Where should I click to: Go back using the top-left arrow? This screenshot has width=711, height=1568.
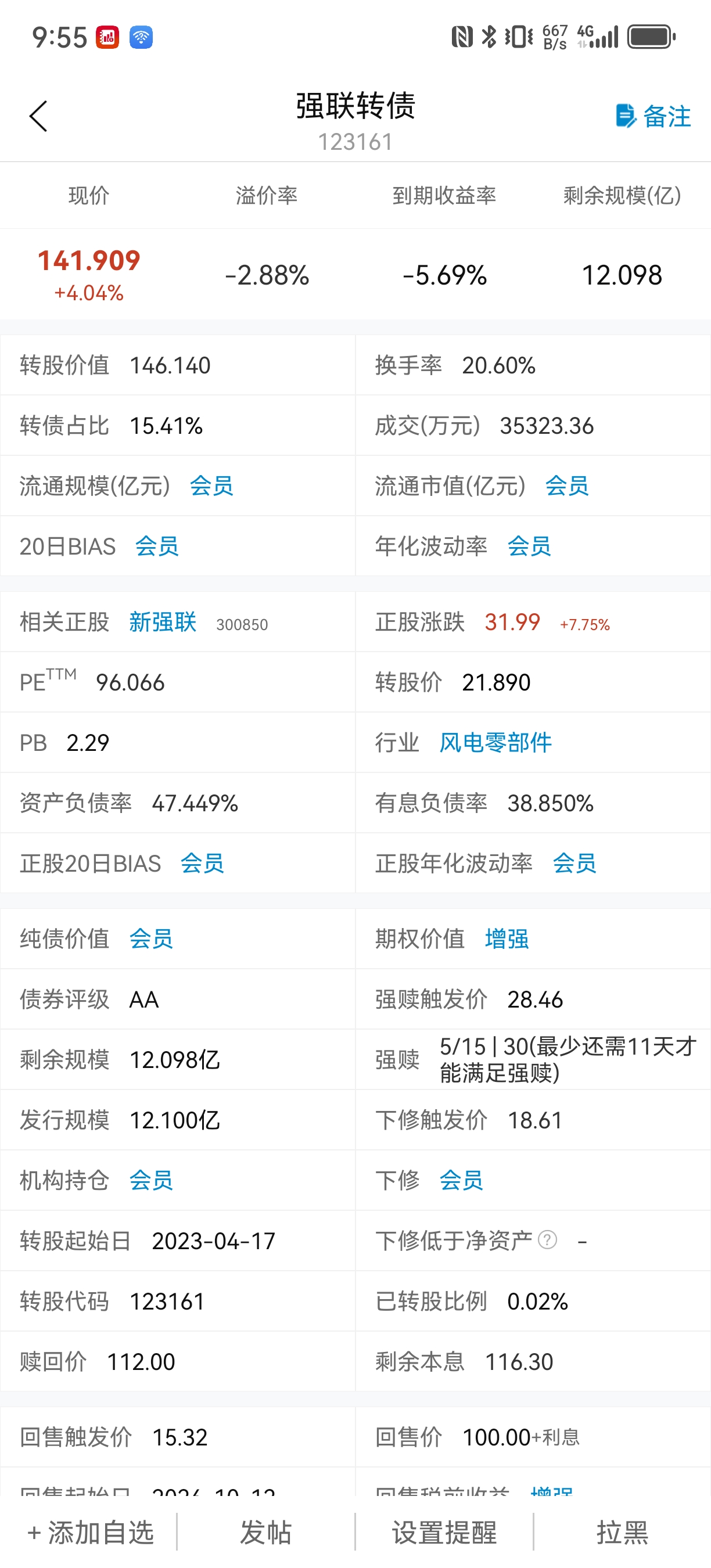pyautogui.click(x=38, y=116)
